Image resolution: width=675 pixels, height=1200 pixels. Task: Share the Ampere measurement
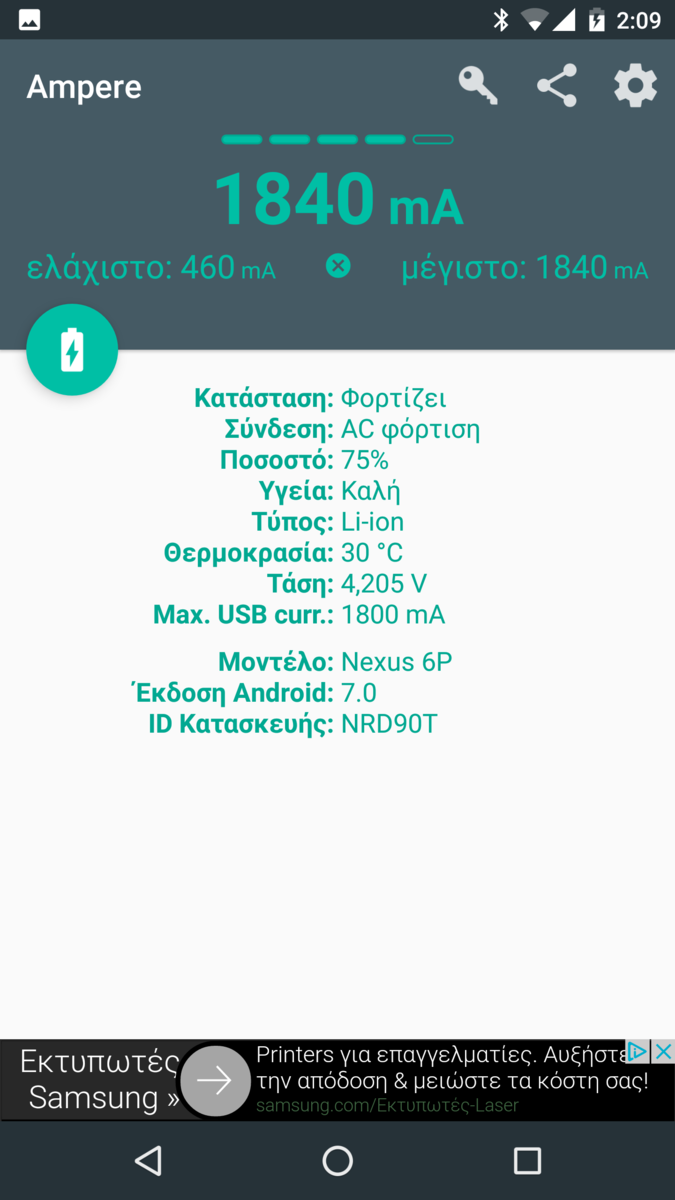click(x=557, y=86)
